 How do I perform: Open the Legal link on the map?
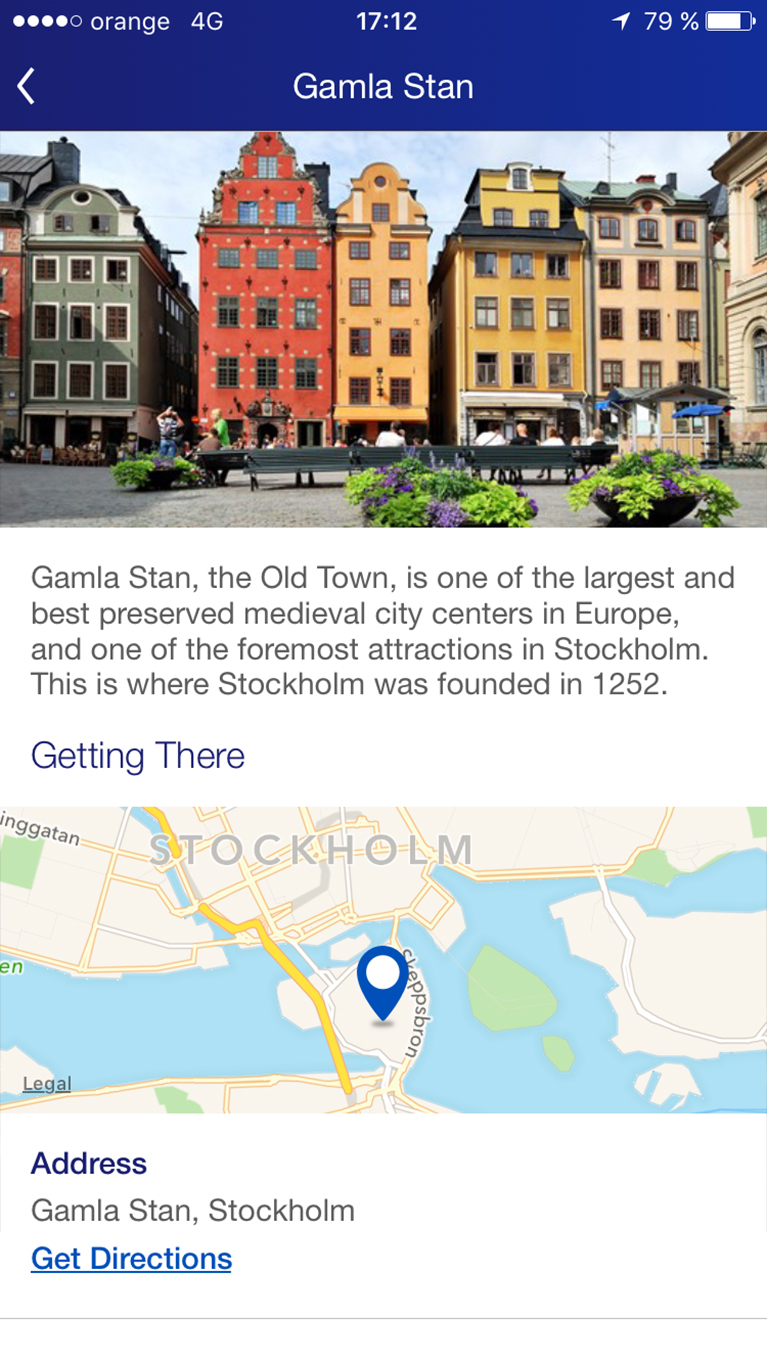click(x=47, y=1084)
